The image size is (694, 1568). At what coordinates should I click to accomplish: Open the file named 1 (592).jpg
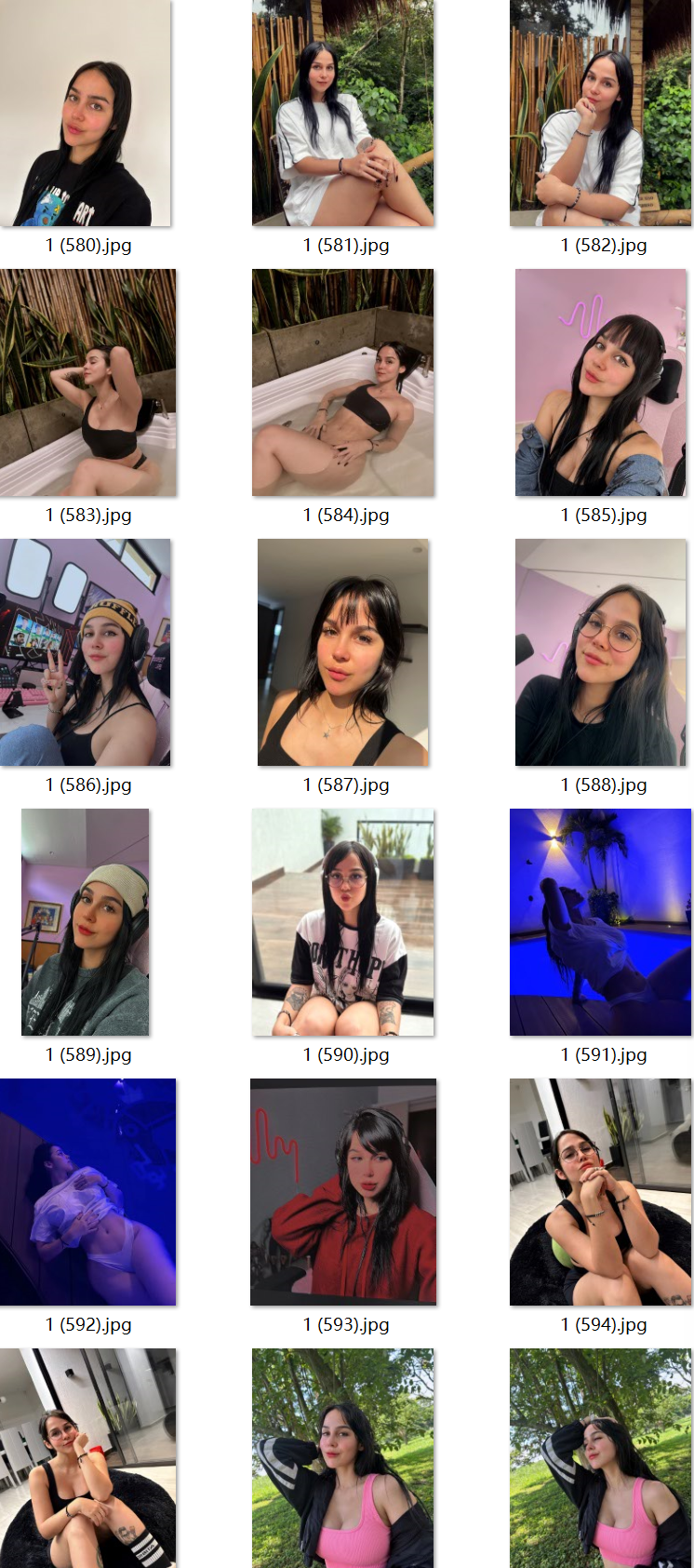[x=87, y=1192]
